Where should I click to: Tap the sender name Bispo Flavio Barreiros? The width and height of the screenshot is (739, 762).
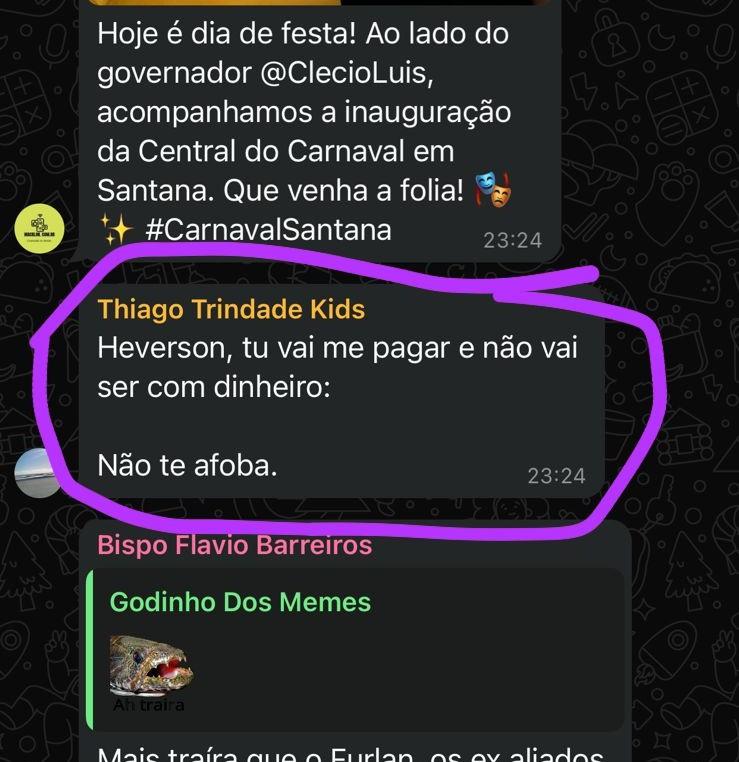point(235,545)
